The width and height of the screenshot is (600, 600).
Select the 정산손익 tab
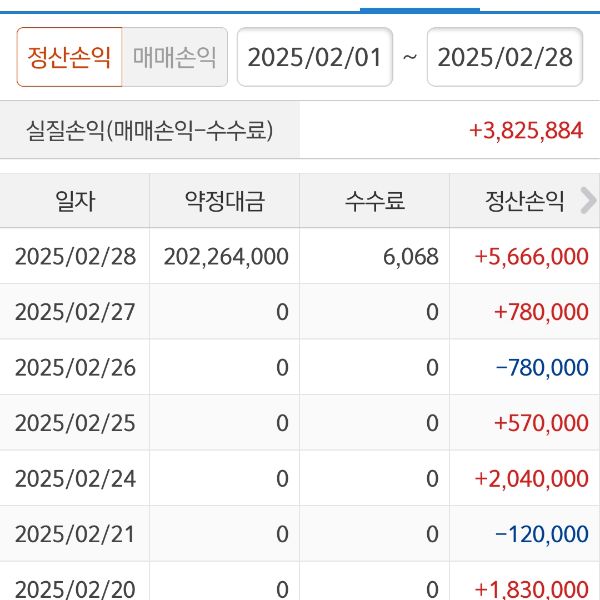click(70, 57)
